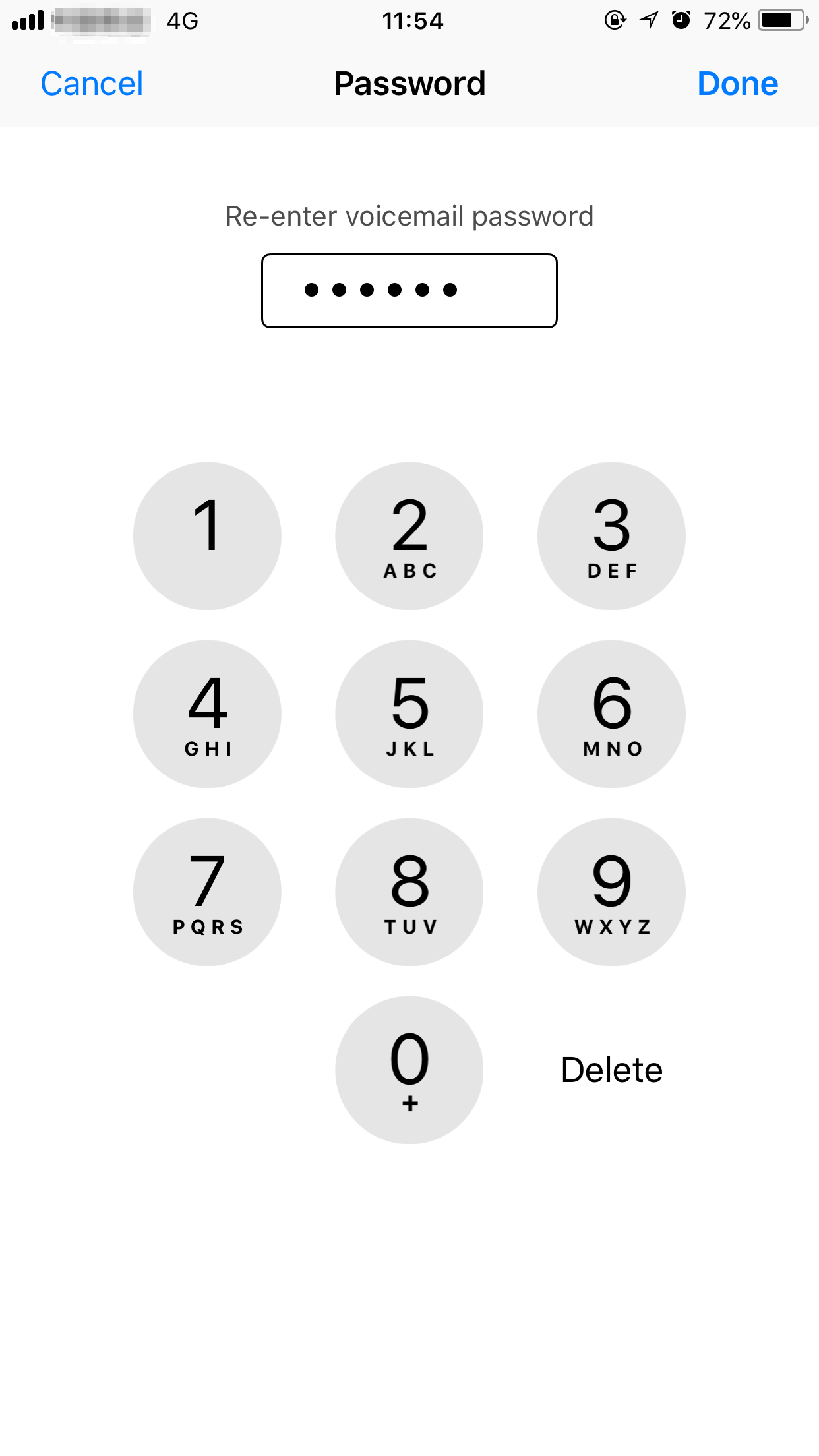Tap the 7 PQRS key
Screen dimensions: 819x1456
[207, 892]
